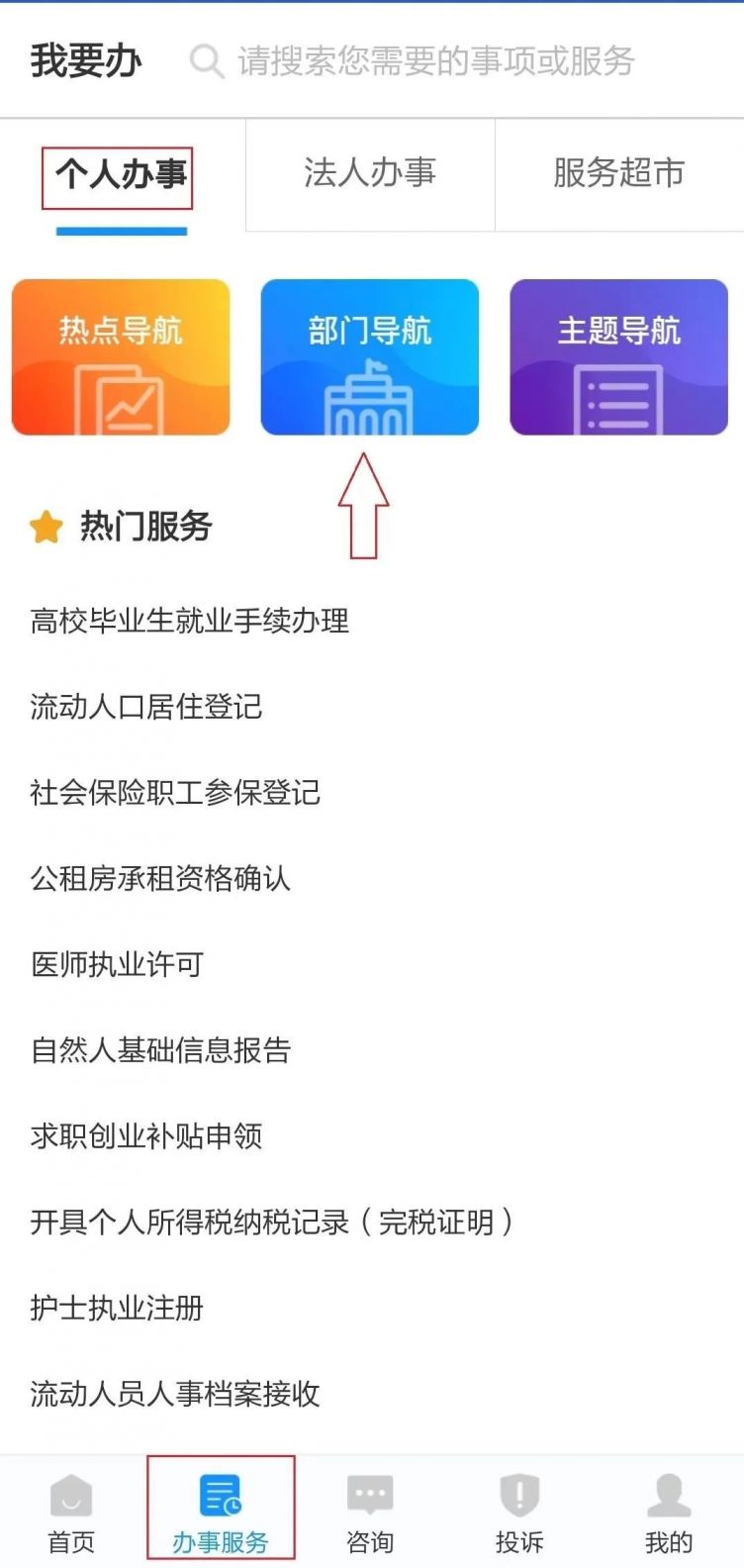The width and height of the screenshot is (744, 1568).
Task: Switch to the 法人办事 tab
Action: pyautogui.click(x=370, y=174)
